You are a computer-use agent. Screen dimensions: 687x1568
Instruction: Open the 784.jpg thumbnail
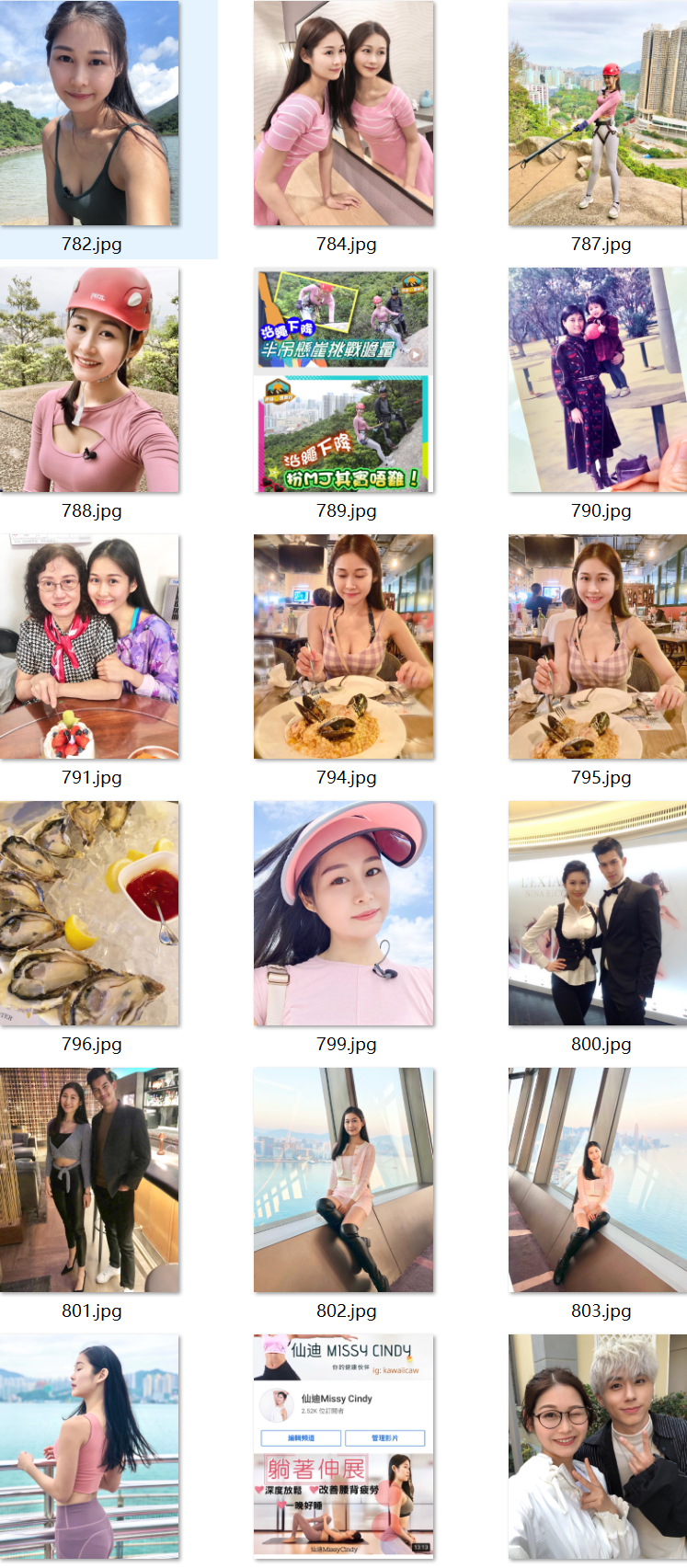coord(344,113)
